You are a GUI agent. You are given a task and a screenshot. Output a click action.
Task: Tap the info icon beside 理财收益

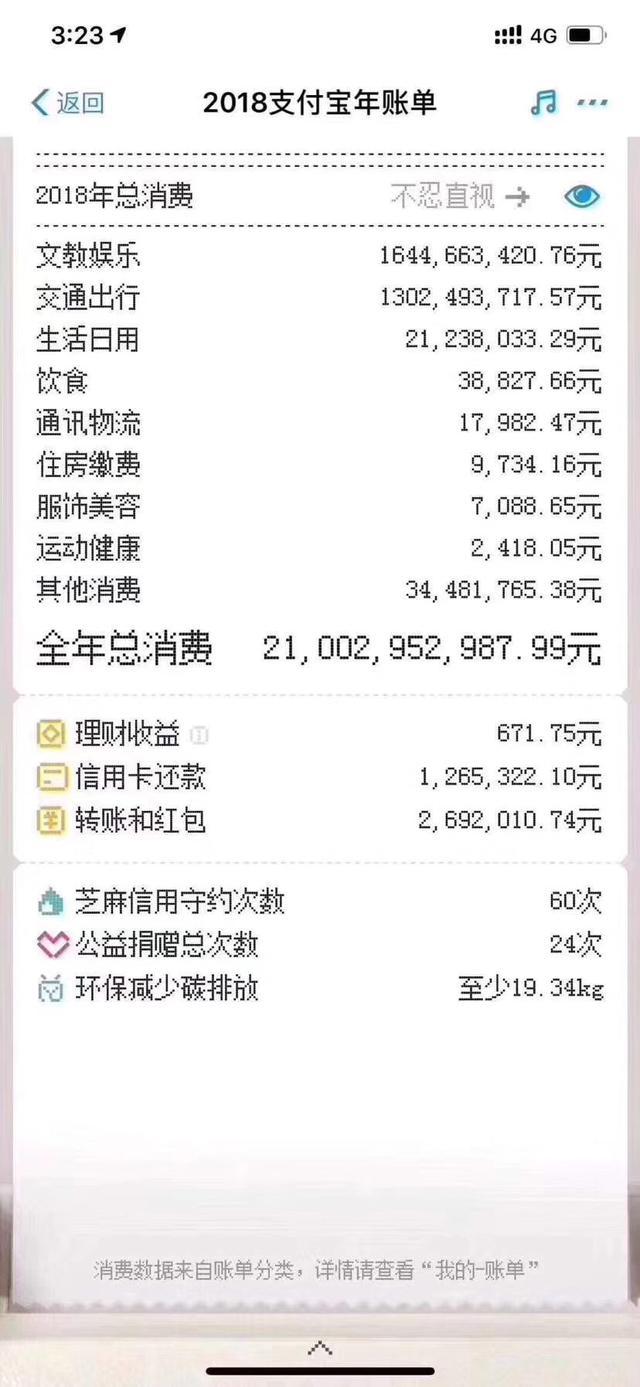point(199,736)
